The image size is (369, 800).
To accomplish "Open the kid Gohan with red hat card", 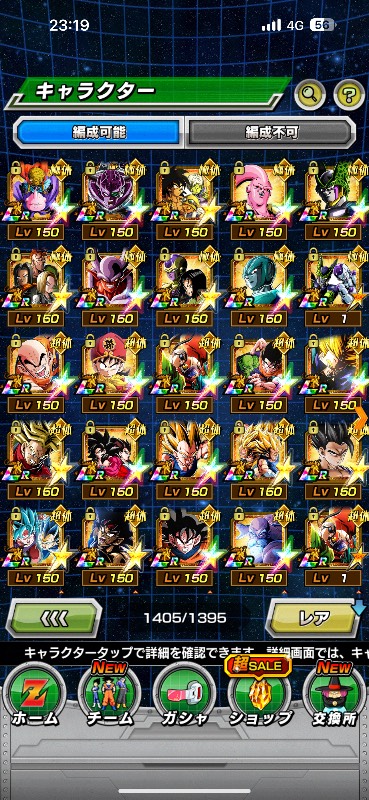I will pos(110,374).
